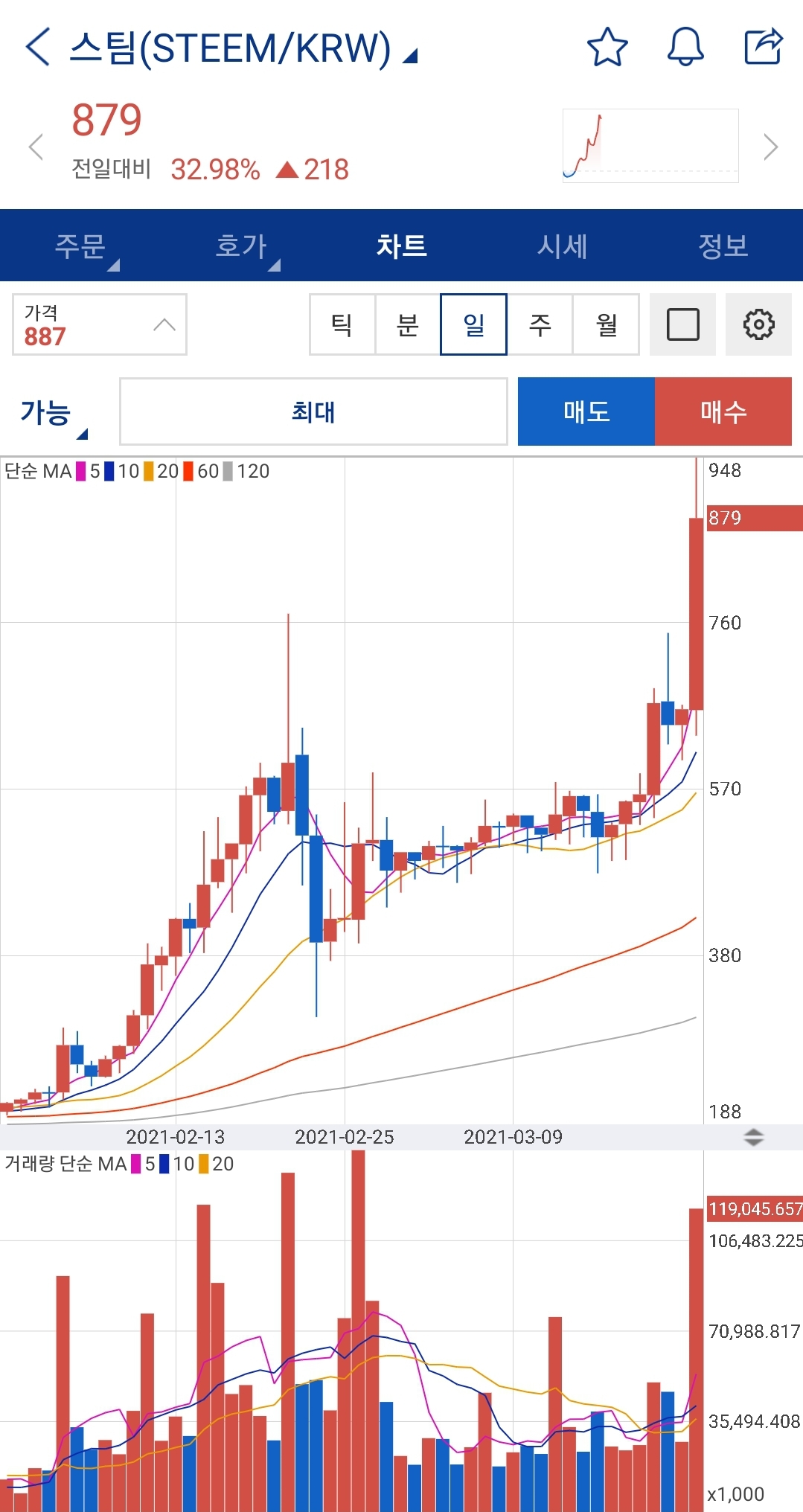Select the 분 chart interval
The width and height of the screenshot is (803, 1512).
tap(408, 324)
